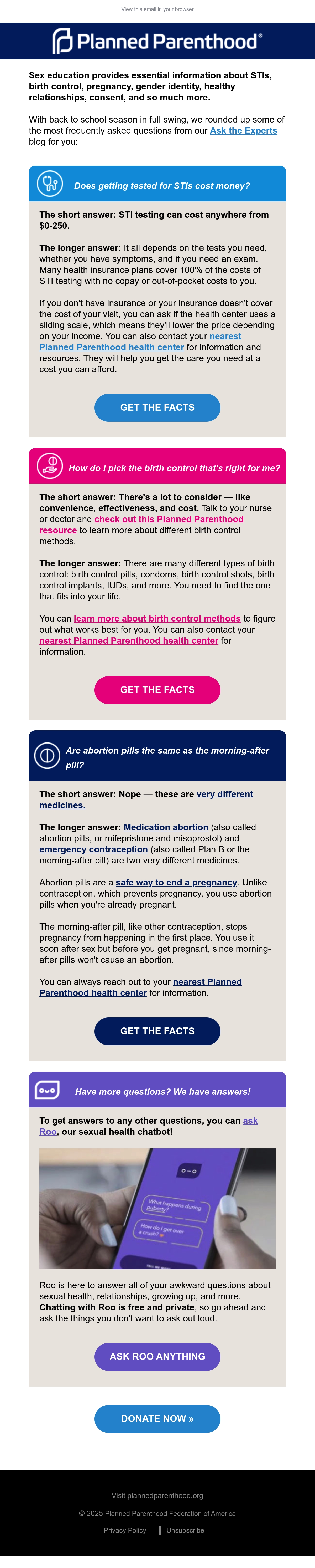Open the nearest health center link in the STI testing section
Viewport: 315px width, 1568px height.
pos(140,342)
